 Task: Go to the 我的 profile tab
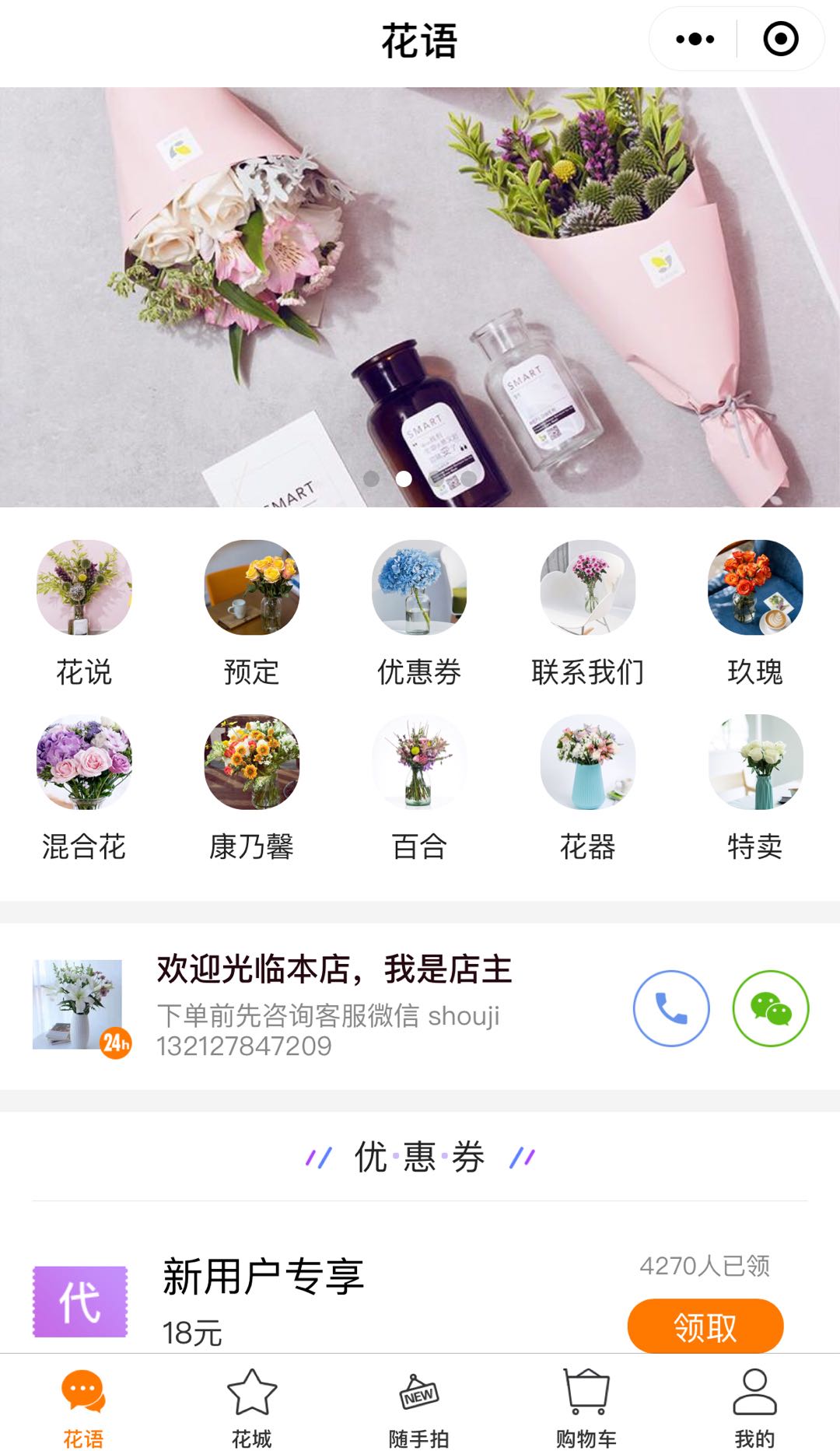tap(754, 1407)
